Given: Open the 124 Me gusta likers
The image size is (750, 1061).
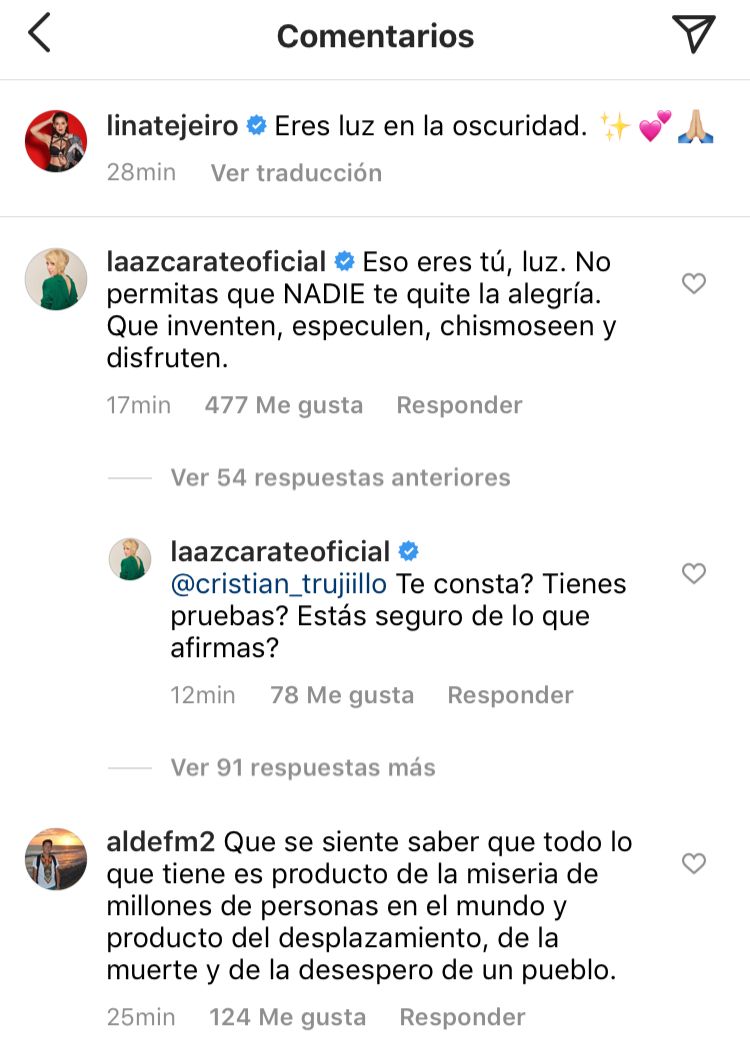Looking at the screenshot, I should 287,1016.
